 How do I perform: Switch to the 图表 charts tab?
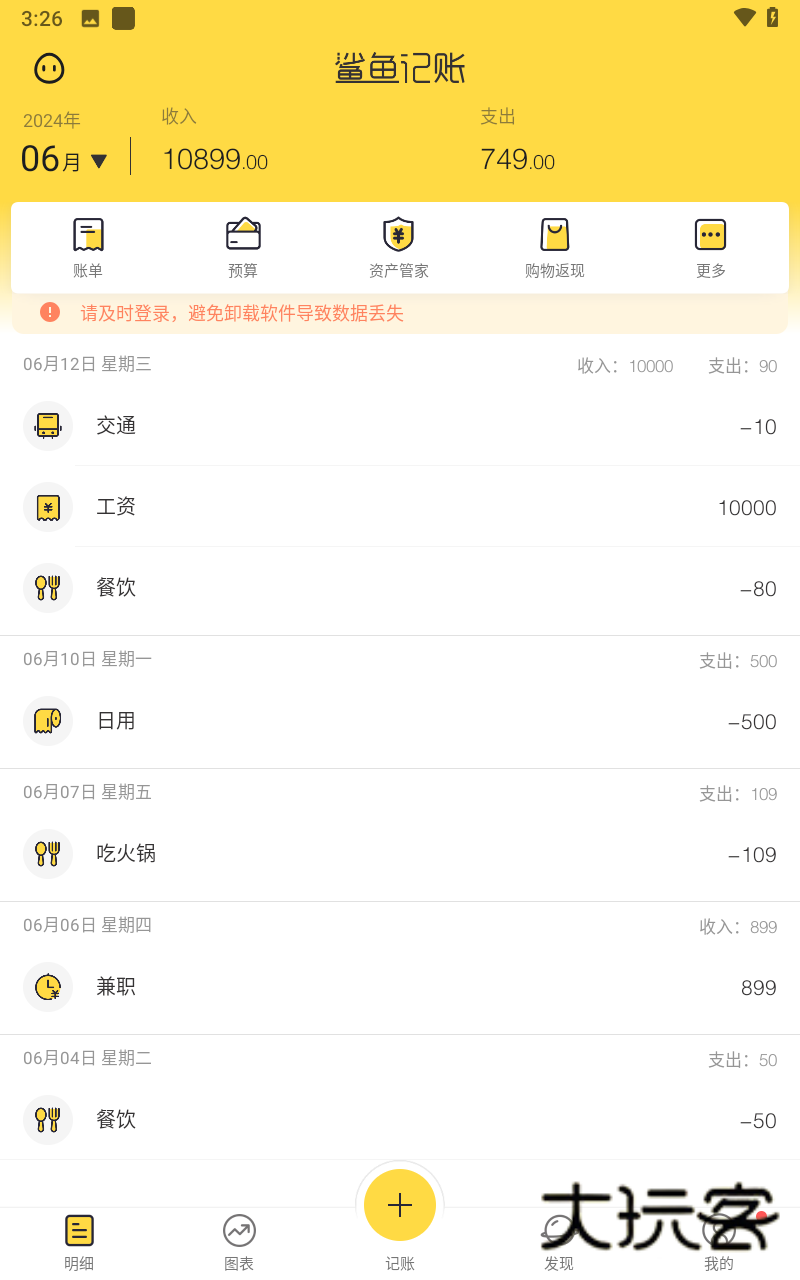[x=239, y=1240]
